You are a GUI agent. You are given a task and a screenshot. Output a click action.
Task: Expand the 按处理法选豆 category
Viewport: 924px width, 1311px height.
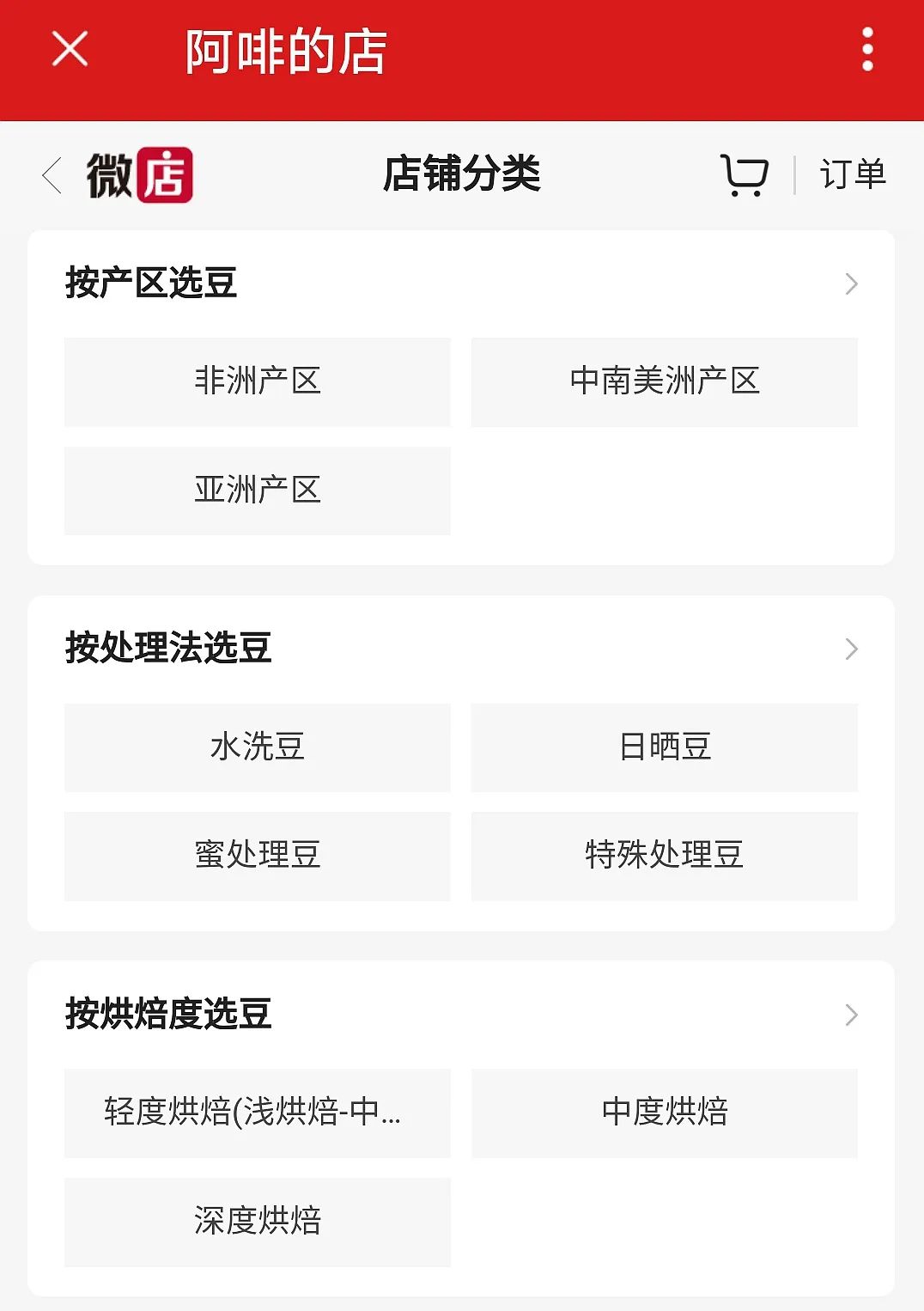pyautogui.click(x=850, y=649)
